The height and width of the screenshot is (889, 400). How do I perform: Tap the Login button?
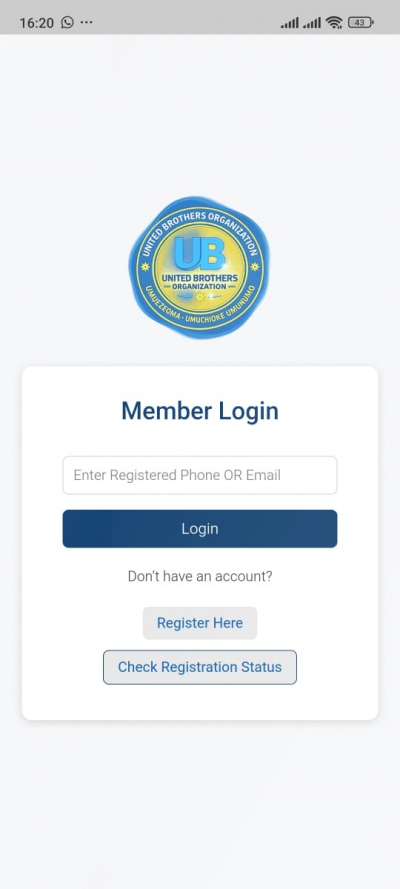pyautogui.click(x=199, y=528)
